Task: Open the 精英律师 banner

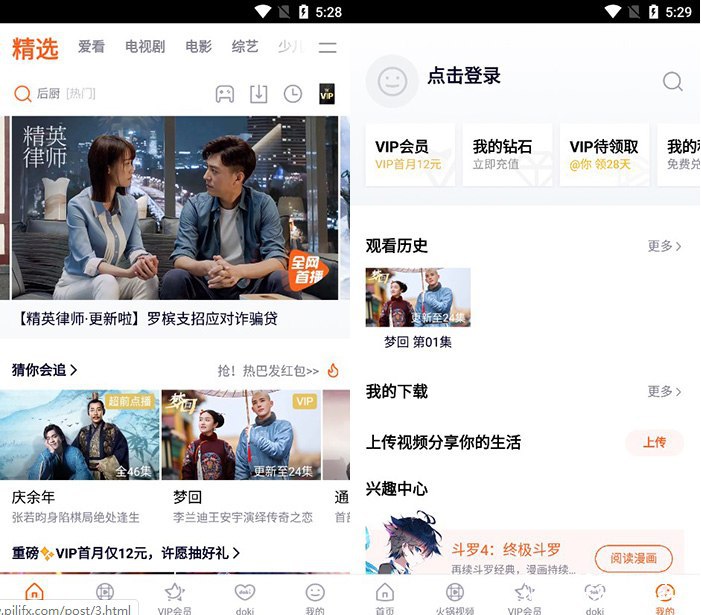Action: [175, 208]
